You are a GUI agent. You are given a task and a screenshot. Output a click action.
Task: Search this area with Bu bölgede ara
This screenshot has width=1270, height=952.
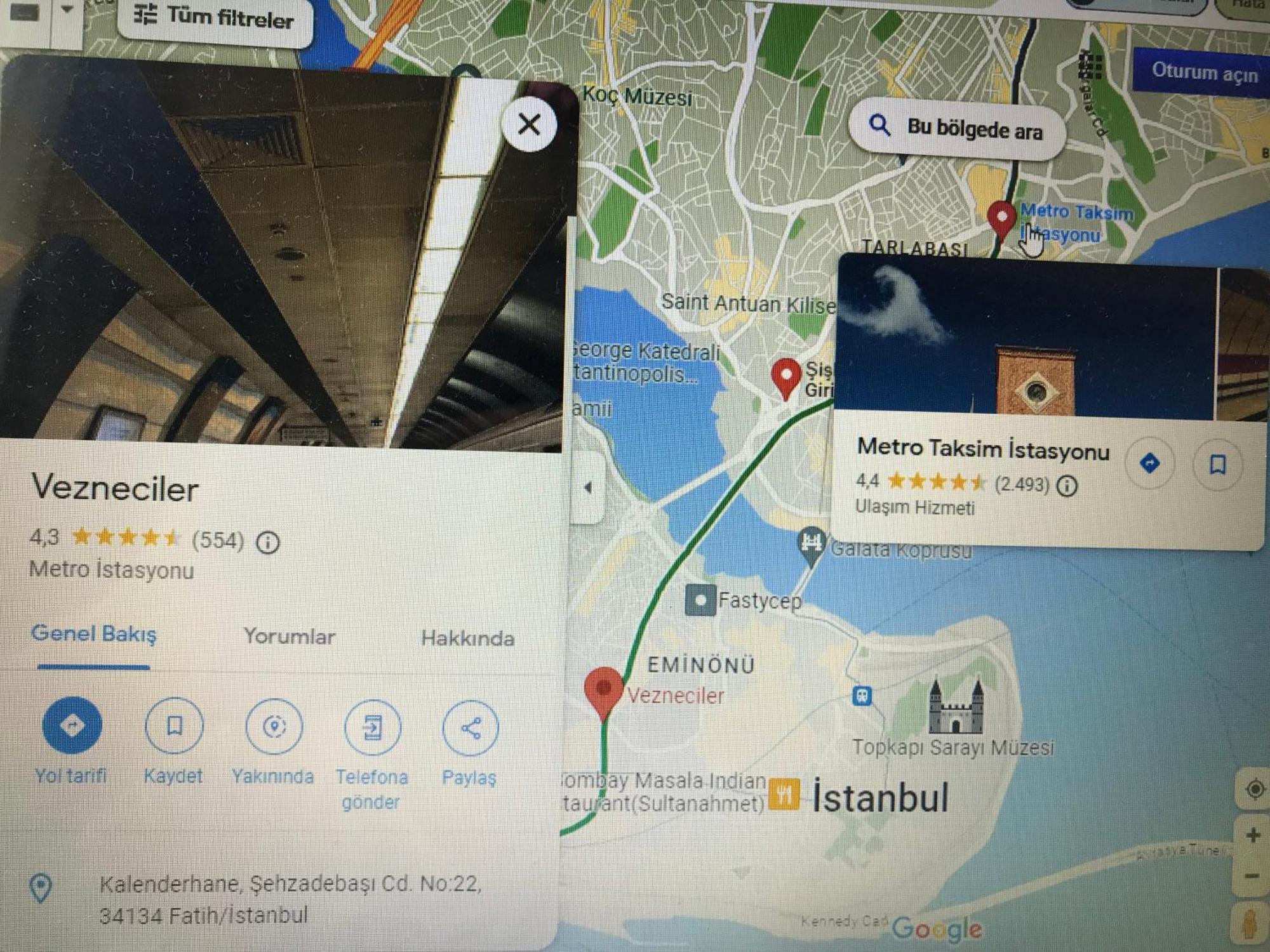tap(957, 129)
